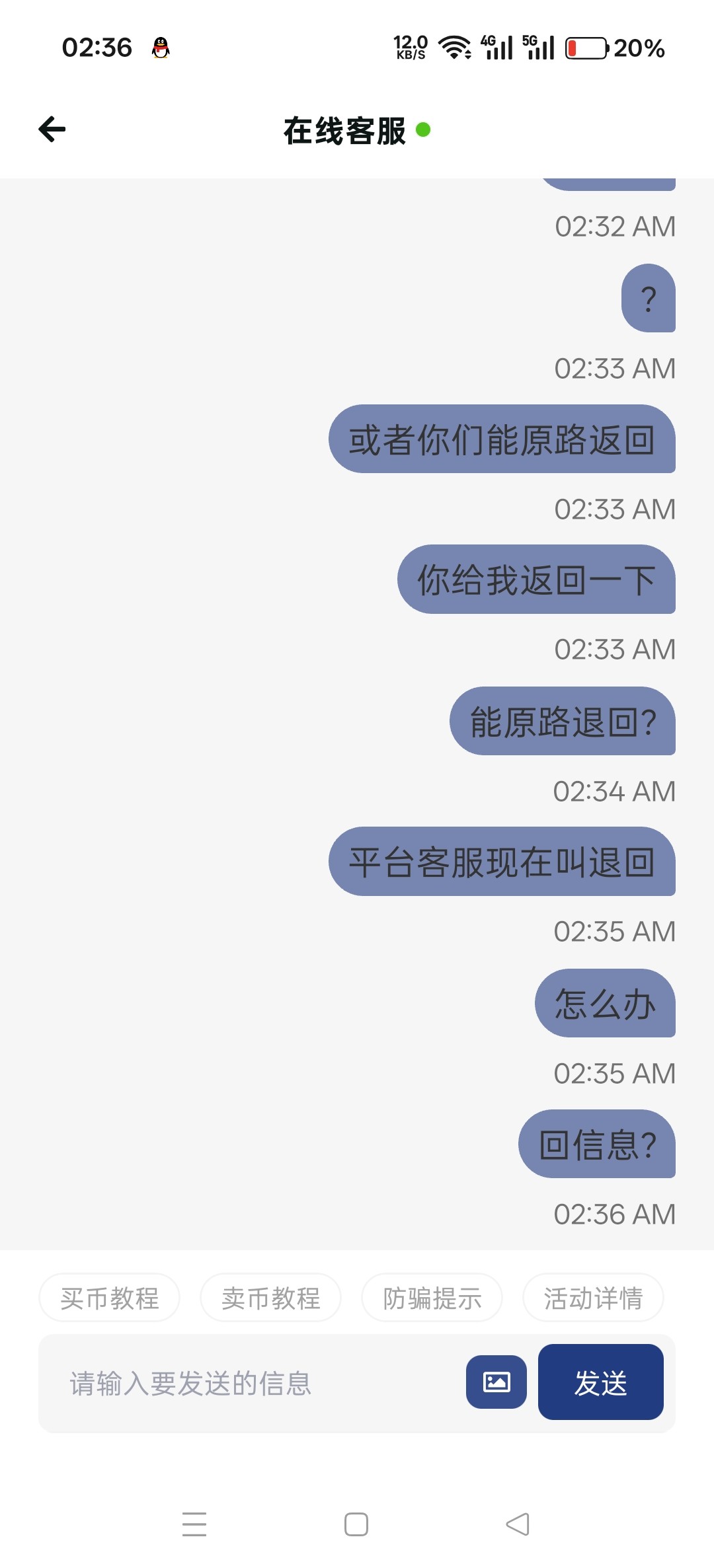Open the 买币教程 quick reply
The width and height of the screenshot is (714, 1568).
pos(108,1297)
